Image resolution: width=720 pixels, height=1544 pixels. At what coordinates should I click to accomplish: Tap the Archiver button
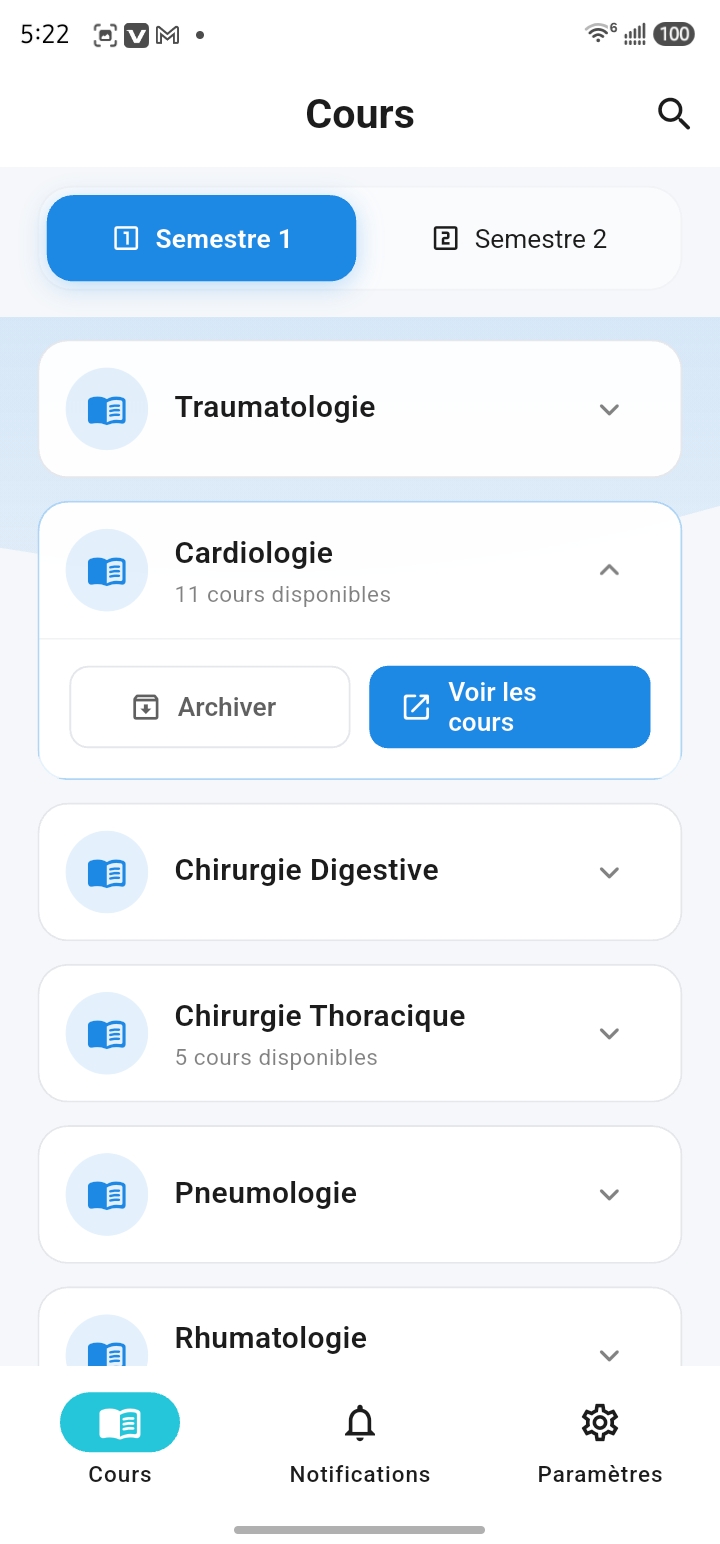[210, 707]
